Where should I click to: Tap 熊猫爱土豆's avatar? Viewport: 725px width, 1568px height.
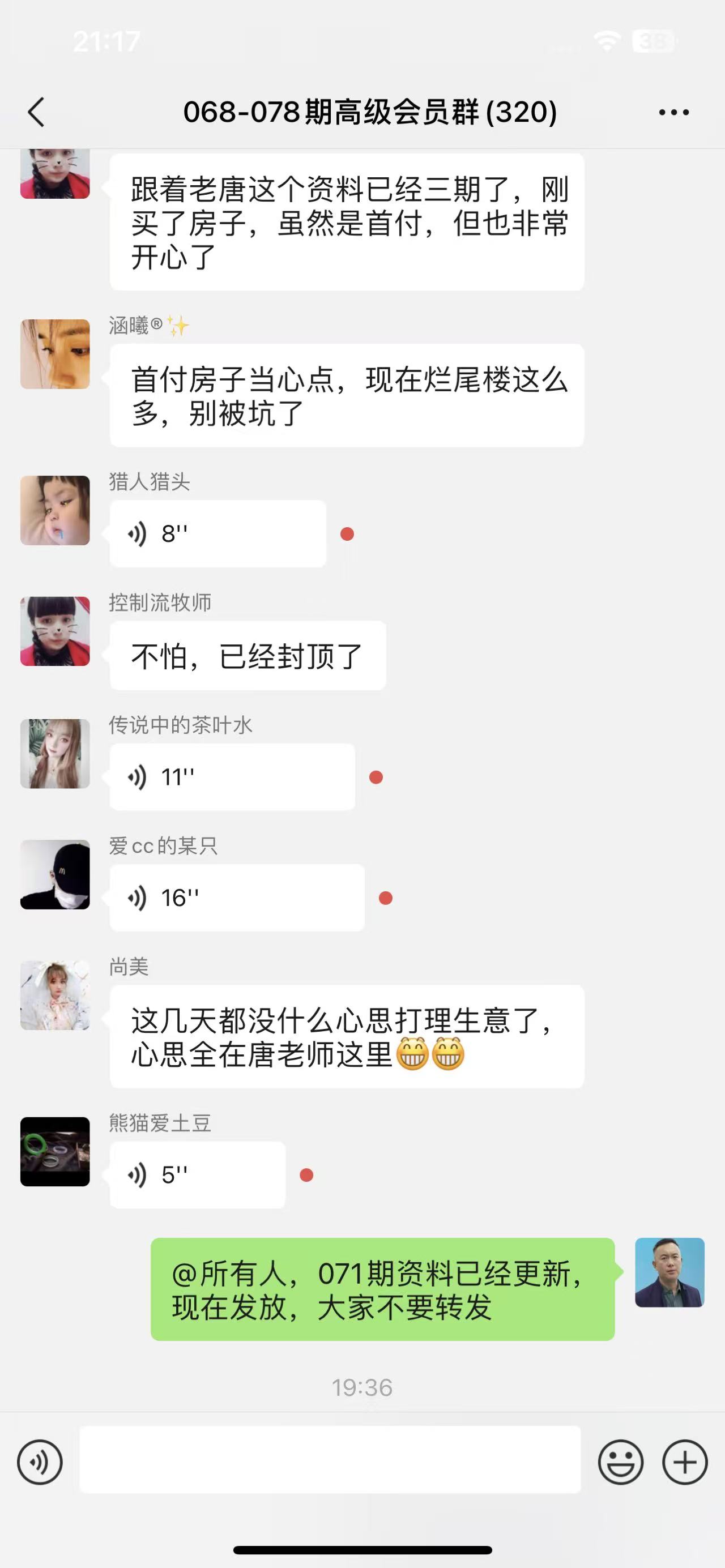tap(55, 1152)
